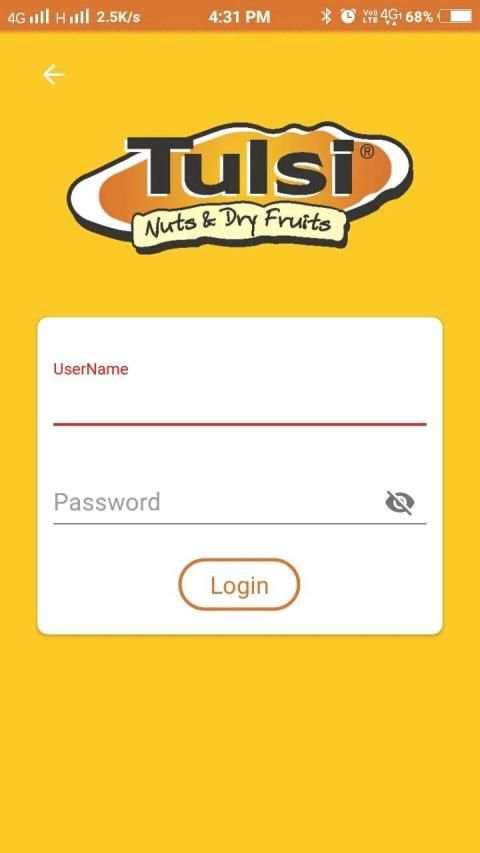Go back with the arrow icon
This screenshot has height=853, width=480.
[x=53, y=75]
